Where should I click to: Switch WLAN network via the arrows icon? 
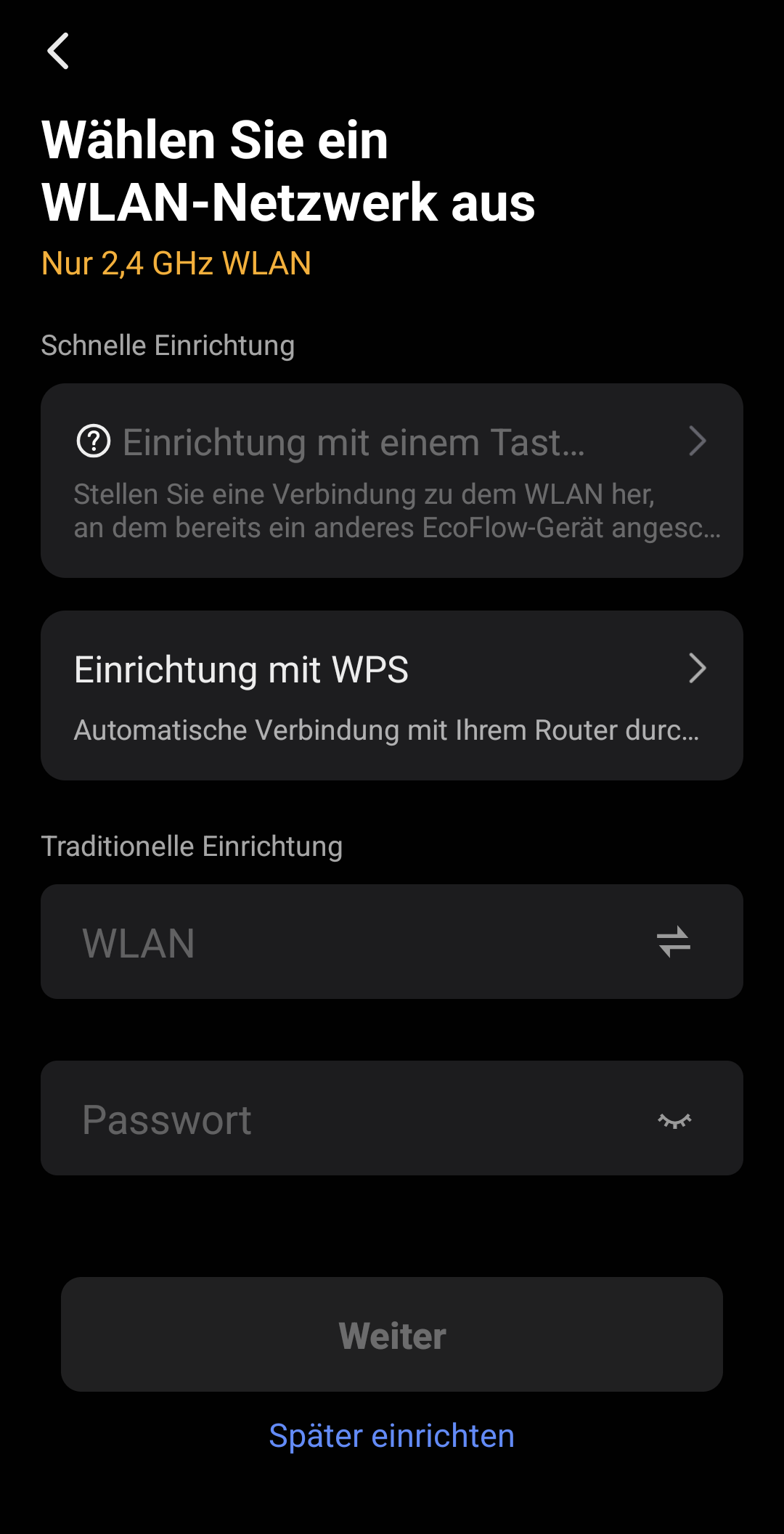point(674,942)
